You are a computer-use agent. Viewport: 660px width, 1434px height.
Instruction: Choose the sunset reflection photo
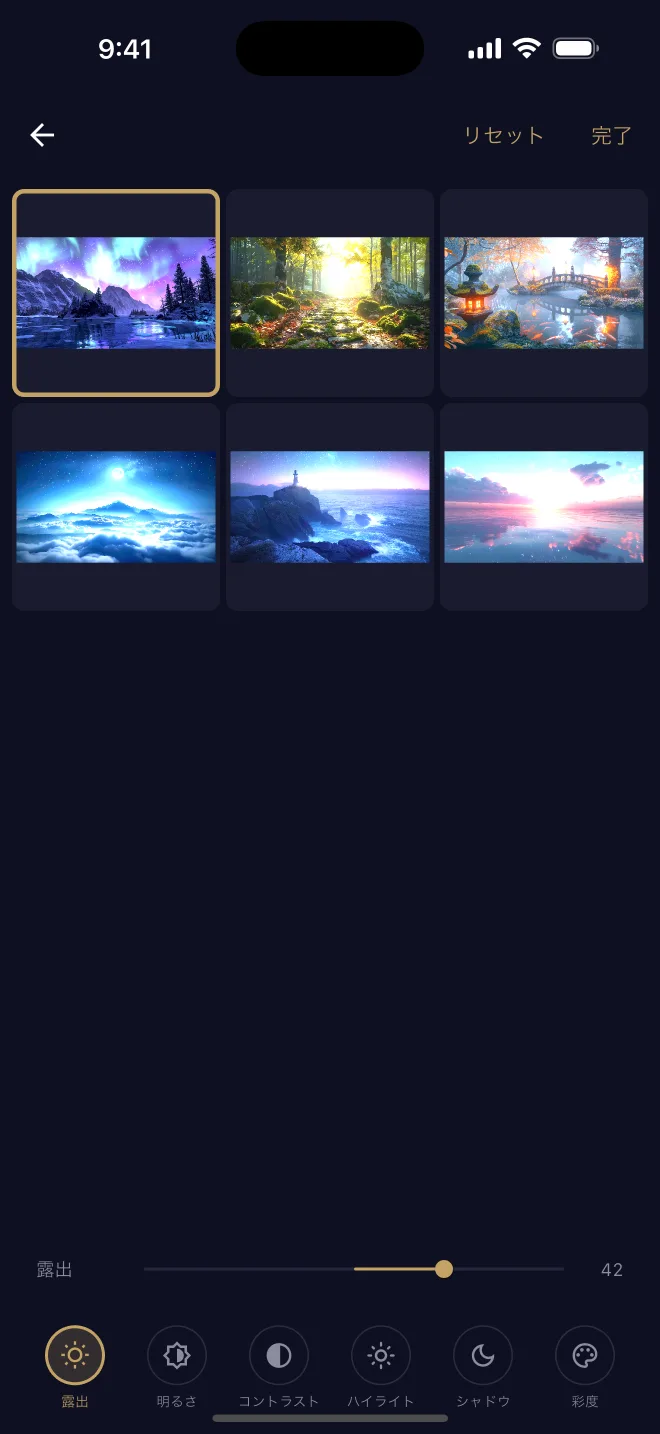point(544,507)
